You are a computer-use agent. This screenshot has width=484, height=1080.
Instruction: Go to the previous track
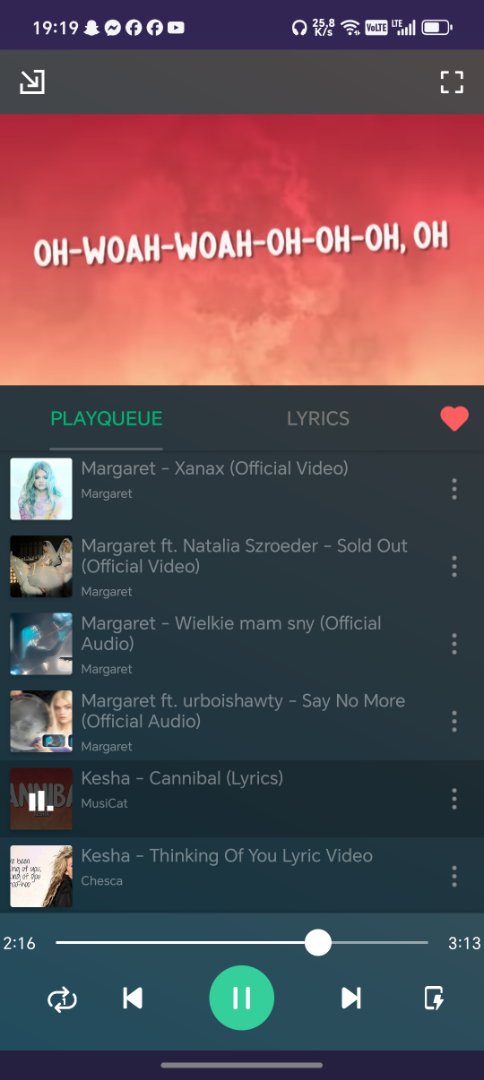pyautogui.click(x=132, y=998)
